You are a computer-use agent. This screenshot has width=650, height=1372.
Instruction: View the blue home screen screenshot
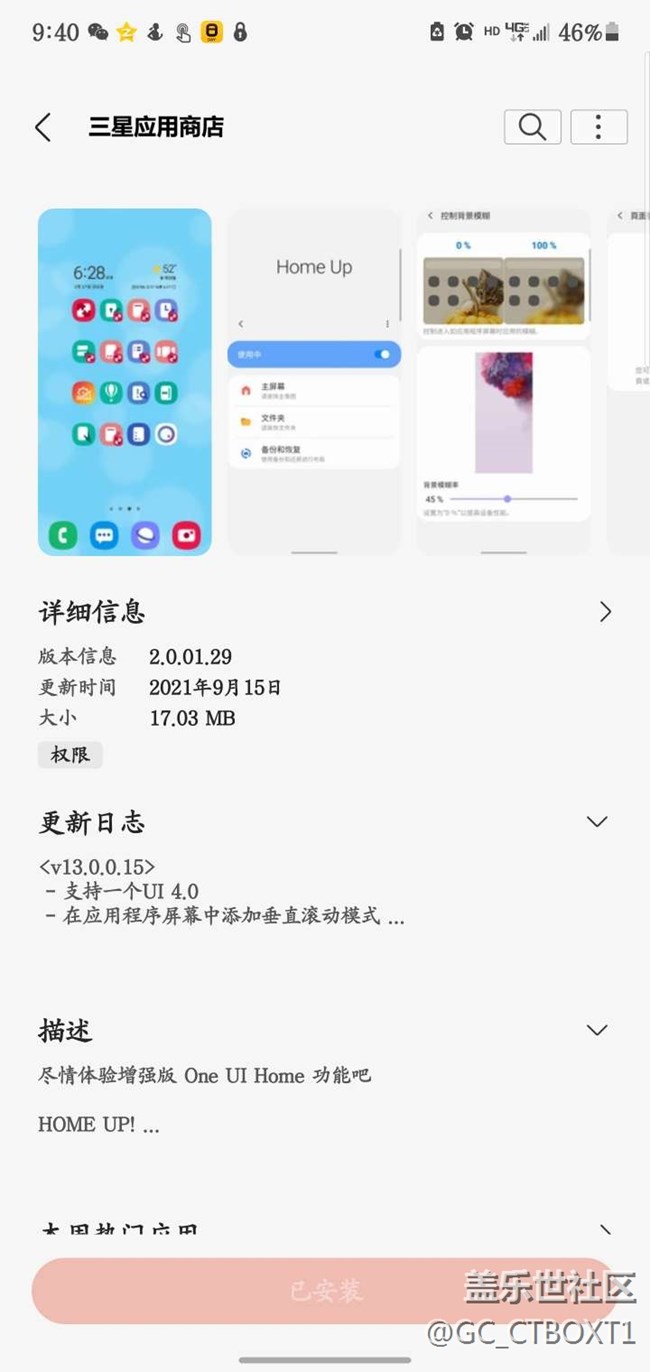[125, 381]
